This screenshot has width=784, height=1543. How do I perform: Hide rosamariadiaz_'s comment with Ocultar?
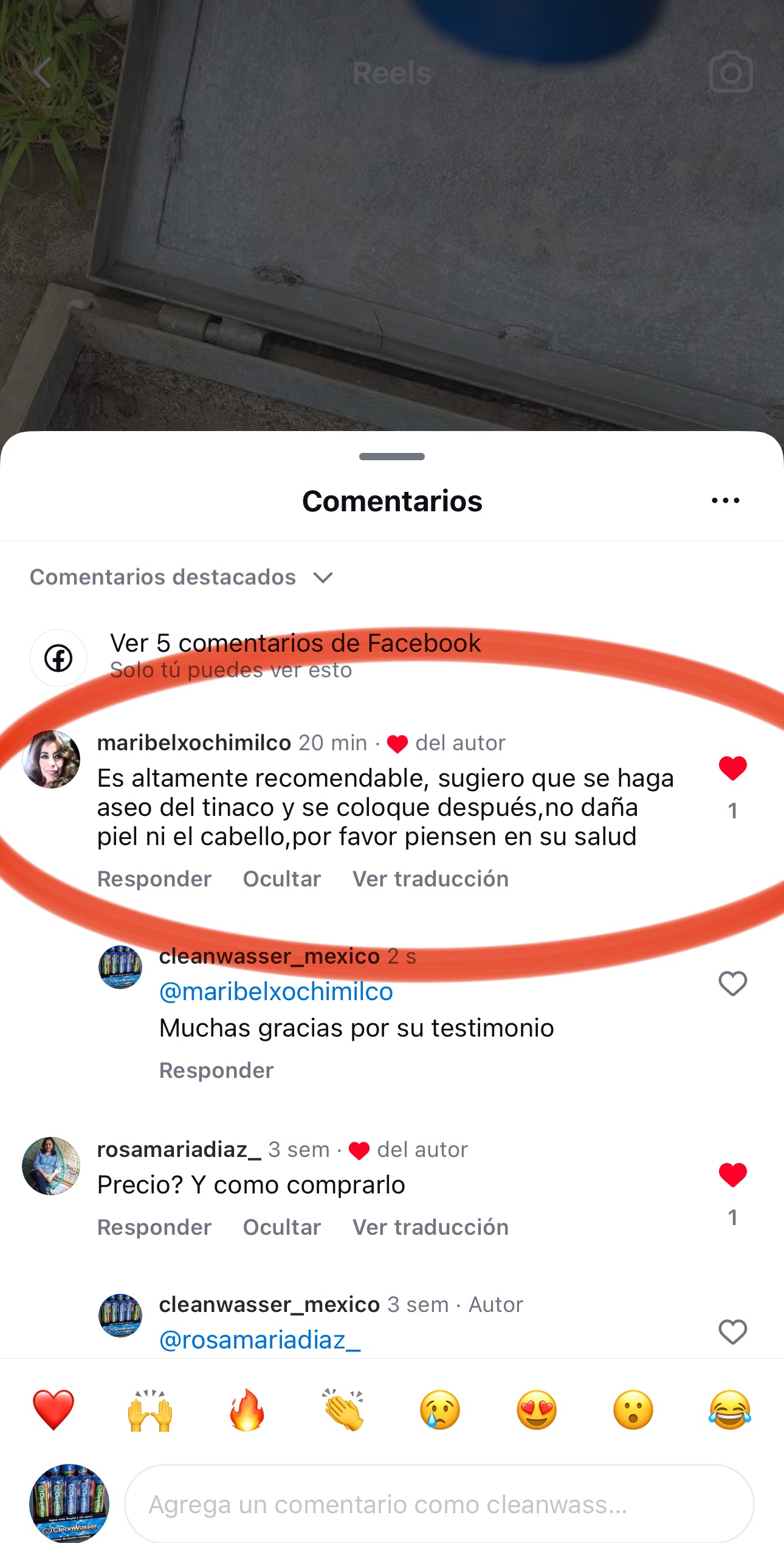coord(282,1227)
